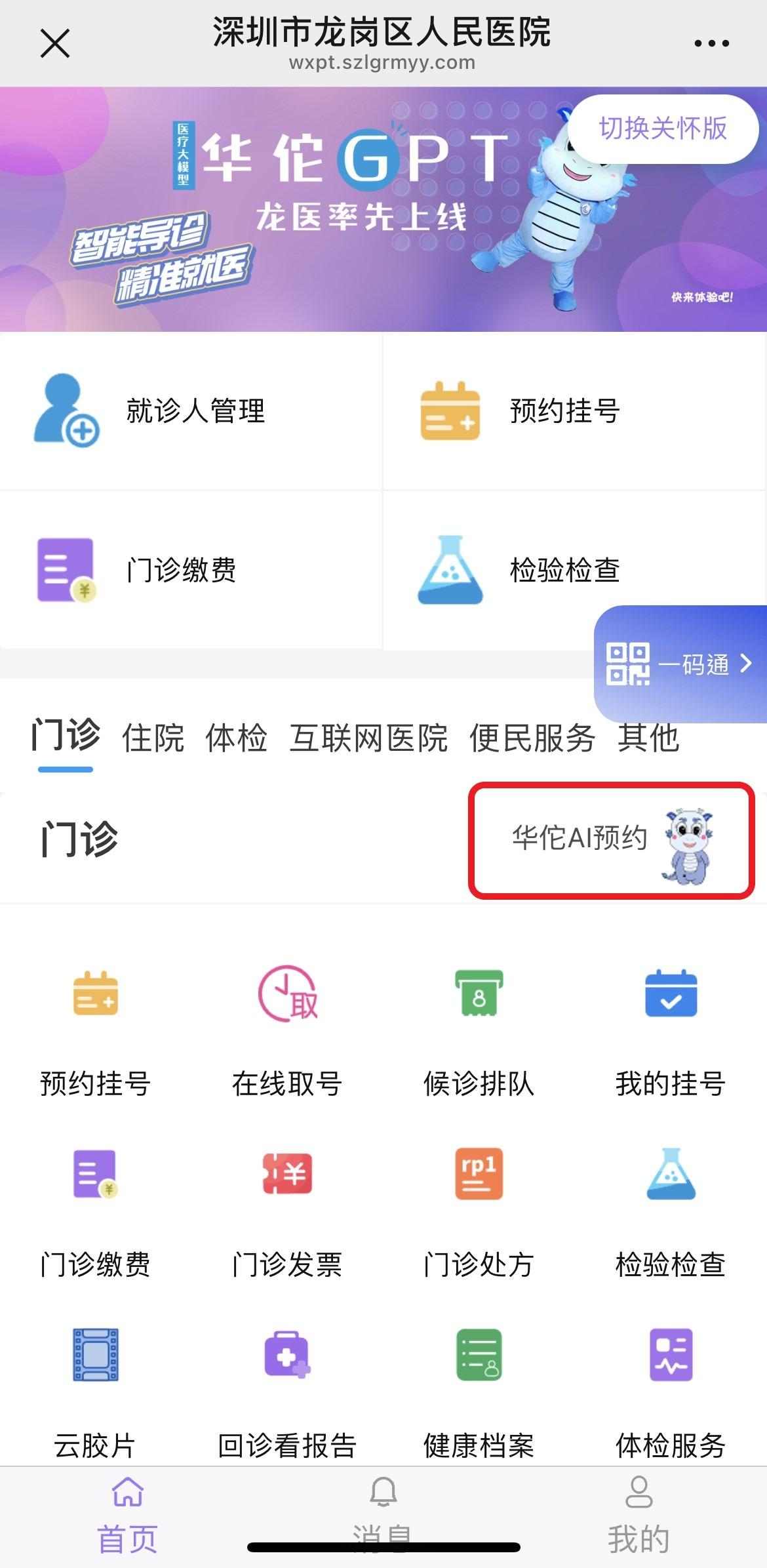Switch to the 住院 tab
The width and height of the screenshot is (767, 1568).
coord(153,739)
